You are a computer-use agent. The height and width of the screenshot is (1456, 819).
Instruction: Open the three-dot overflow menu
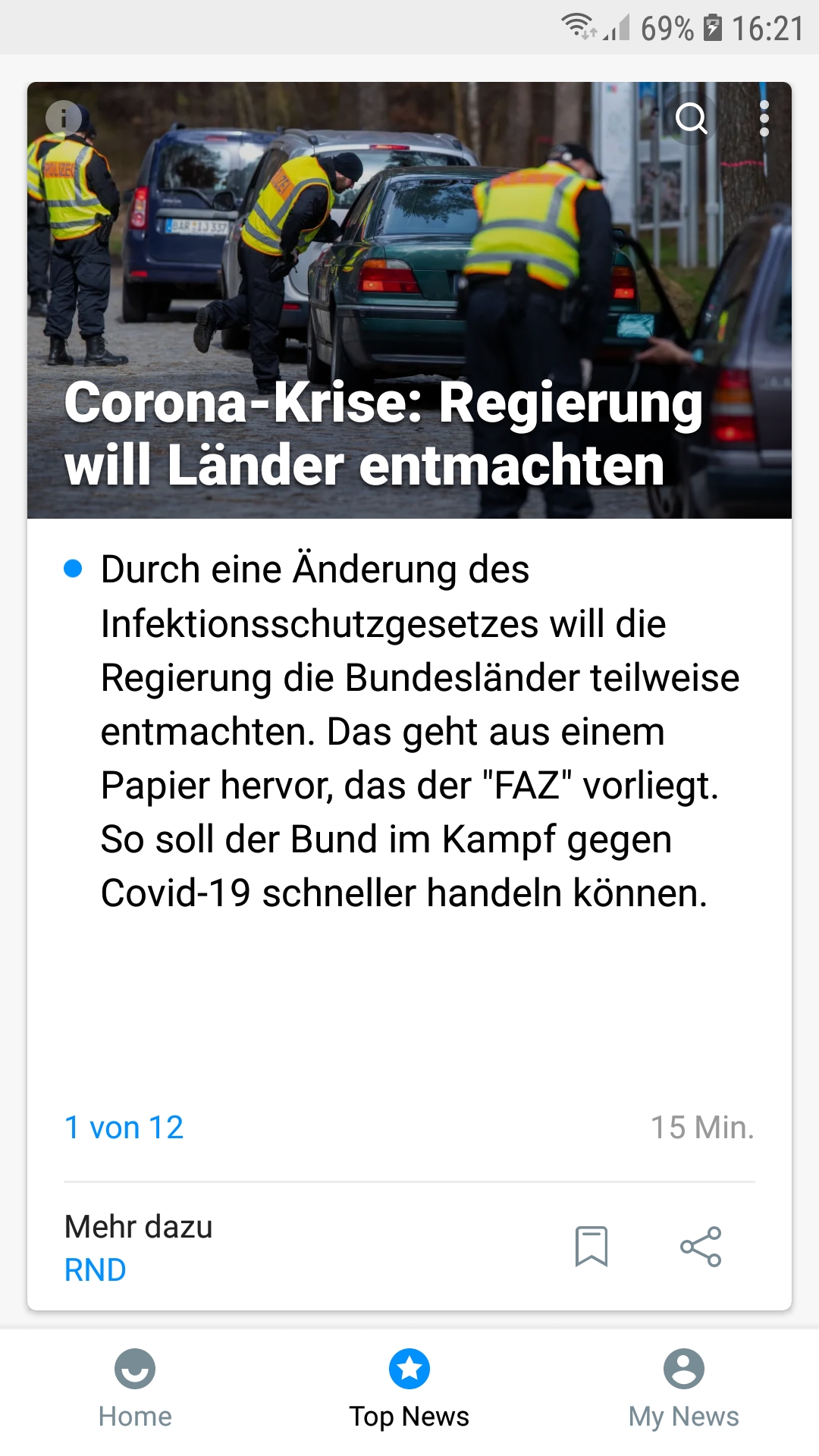(764, 119)
